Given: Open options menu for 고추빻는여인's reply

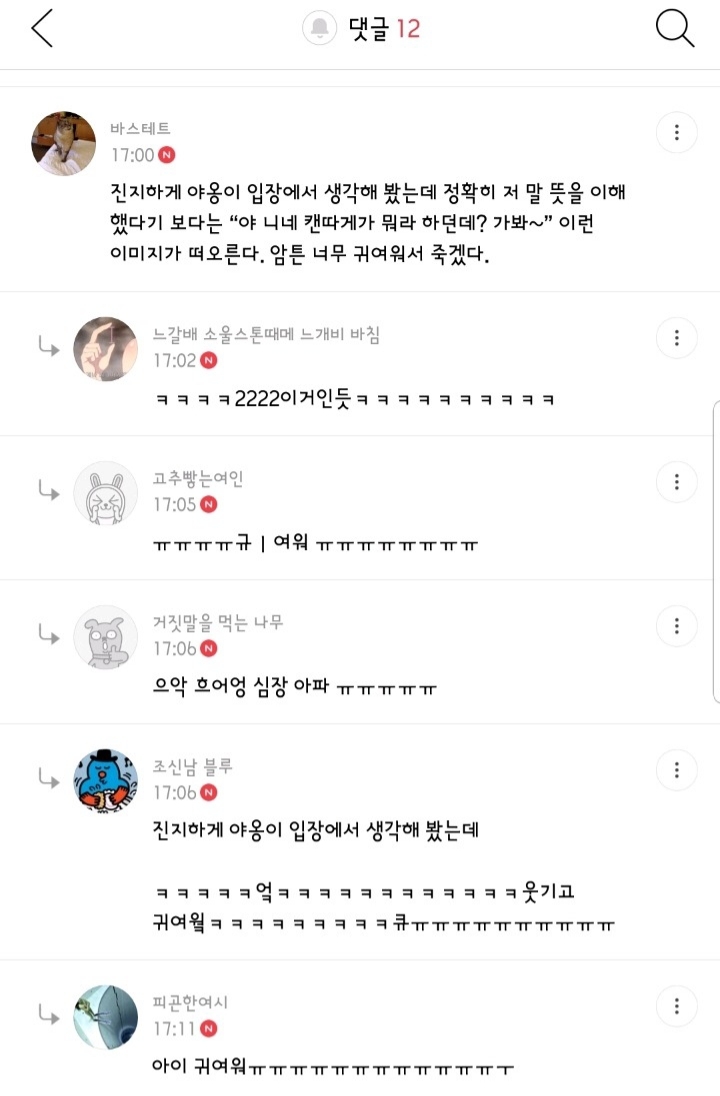Looking at the screenshot, I should [x=677, y=482].
